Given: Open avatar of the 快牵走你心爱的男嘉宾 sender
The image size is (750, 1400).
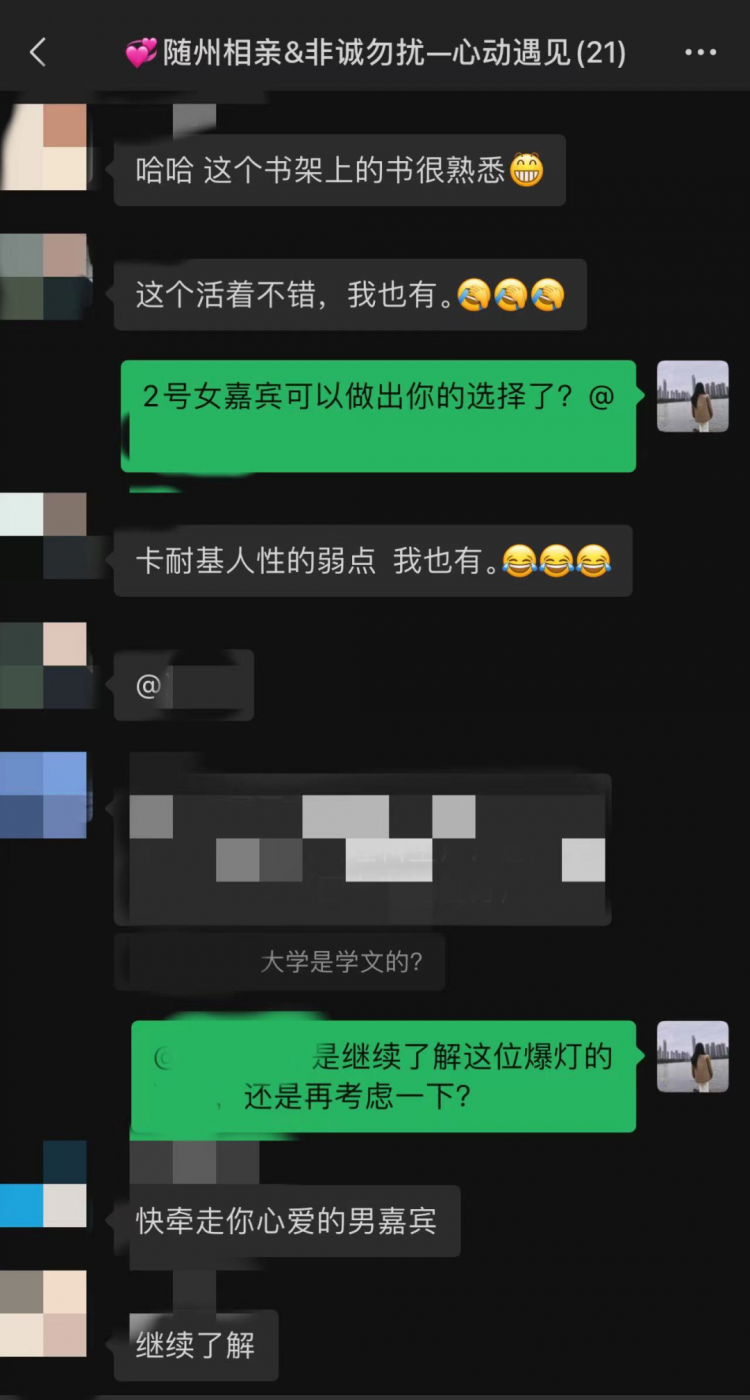Looking at the screenshot, I should click(45, 1185).
